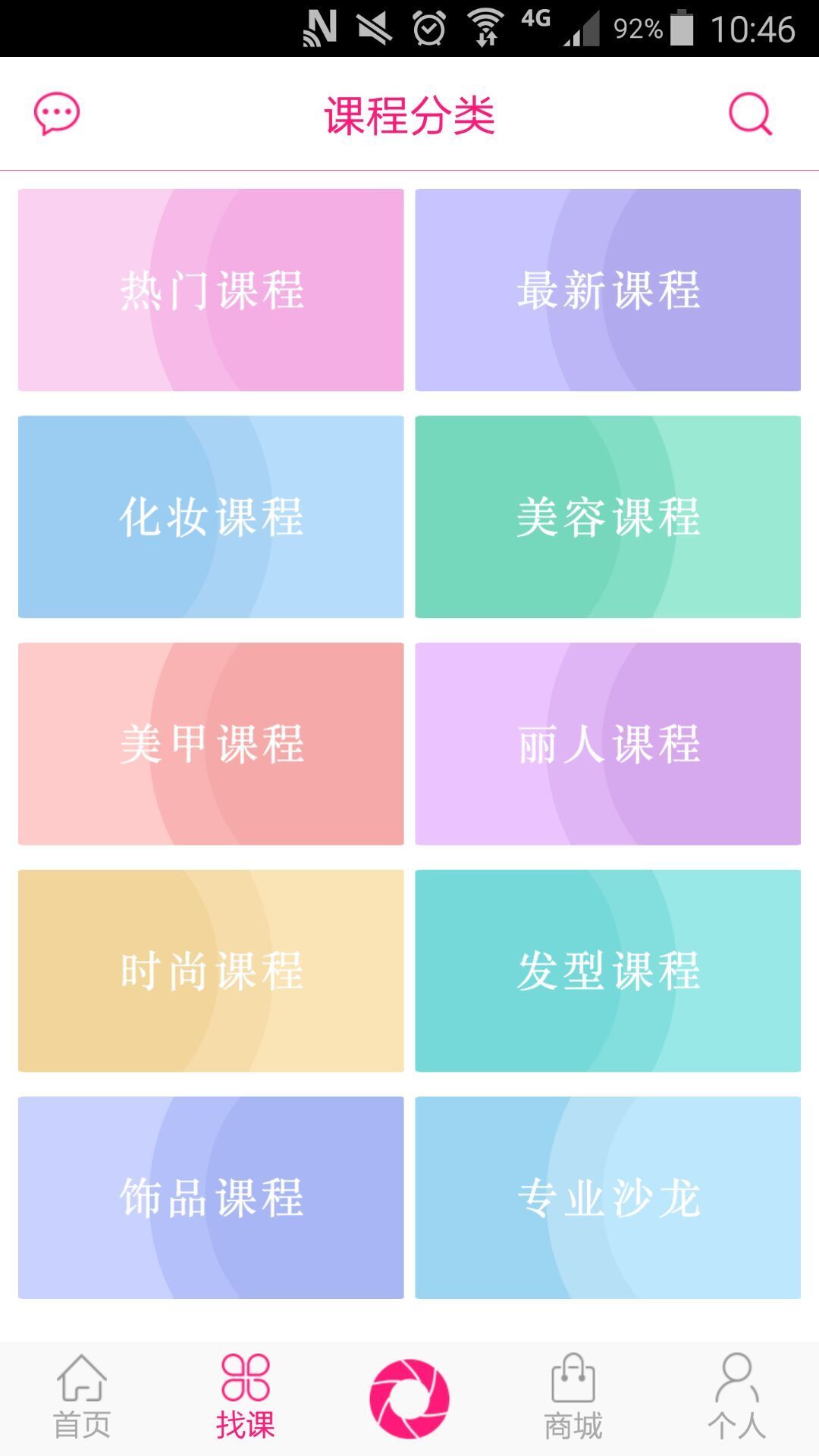Open the search magnifier icon

(750, 114)
